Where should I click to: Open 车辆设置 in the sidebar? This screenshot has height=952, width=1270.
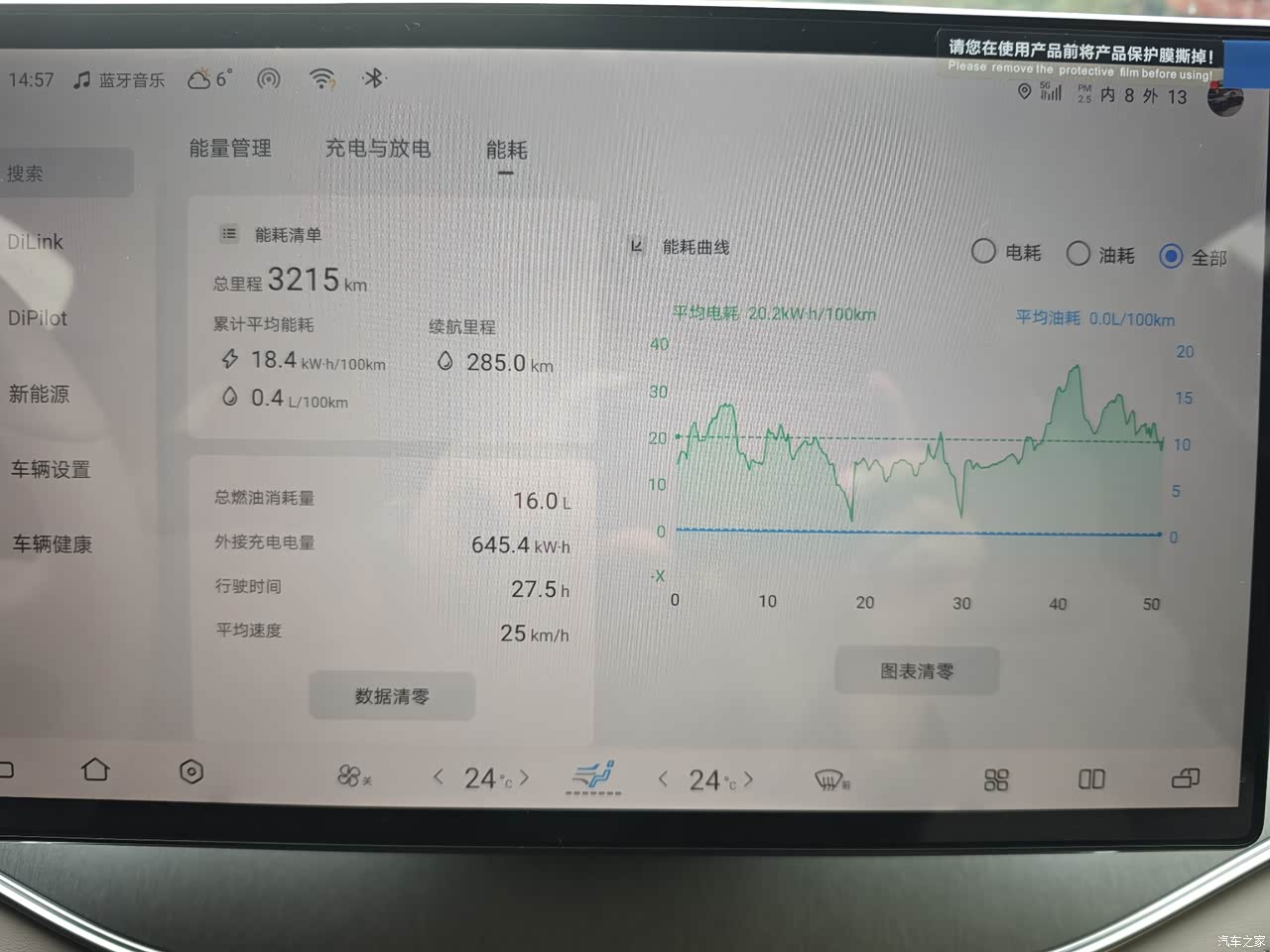(x=51, y=469)
